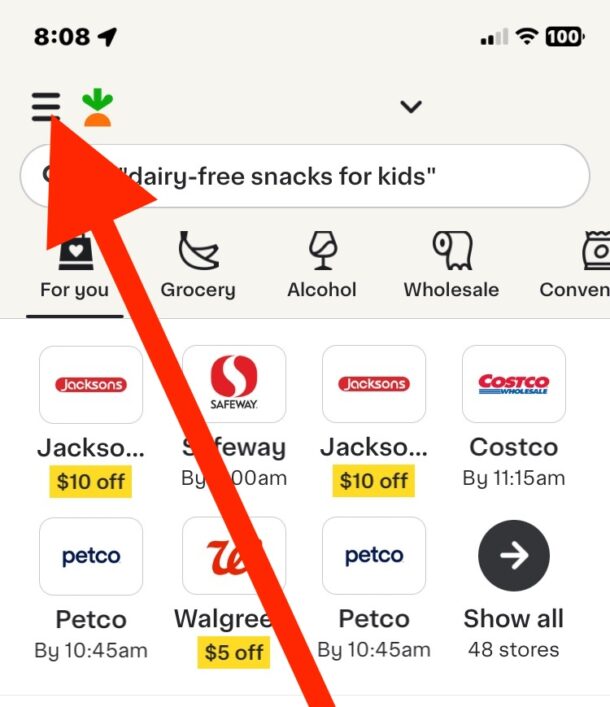Expand the delivery address dropdown chevron
The image size is (610, 707).
411,106
